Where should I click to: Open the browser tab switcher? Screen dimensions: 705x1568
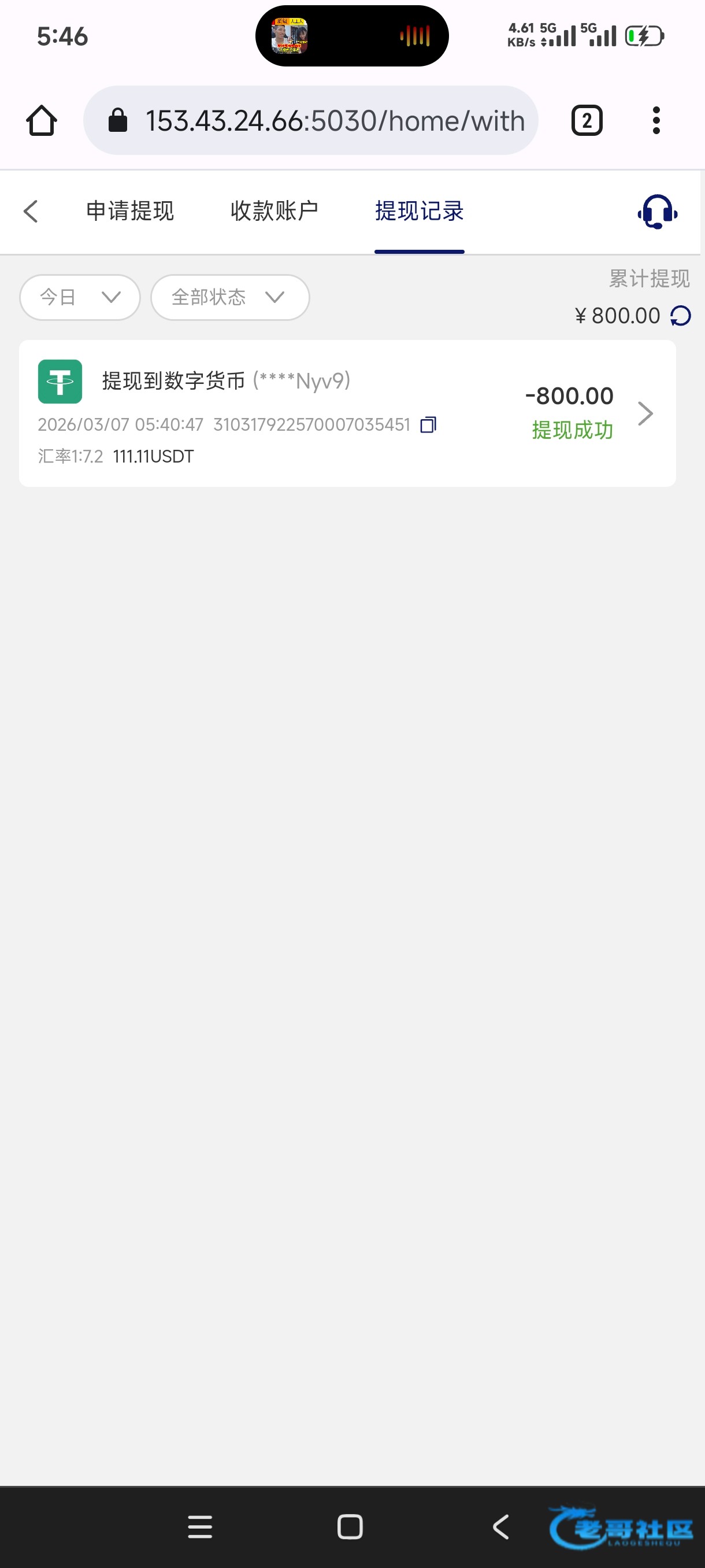[x=587, y=120]
